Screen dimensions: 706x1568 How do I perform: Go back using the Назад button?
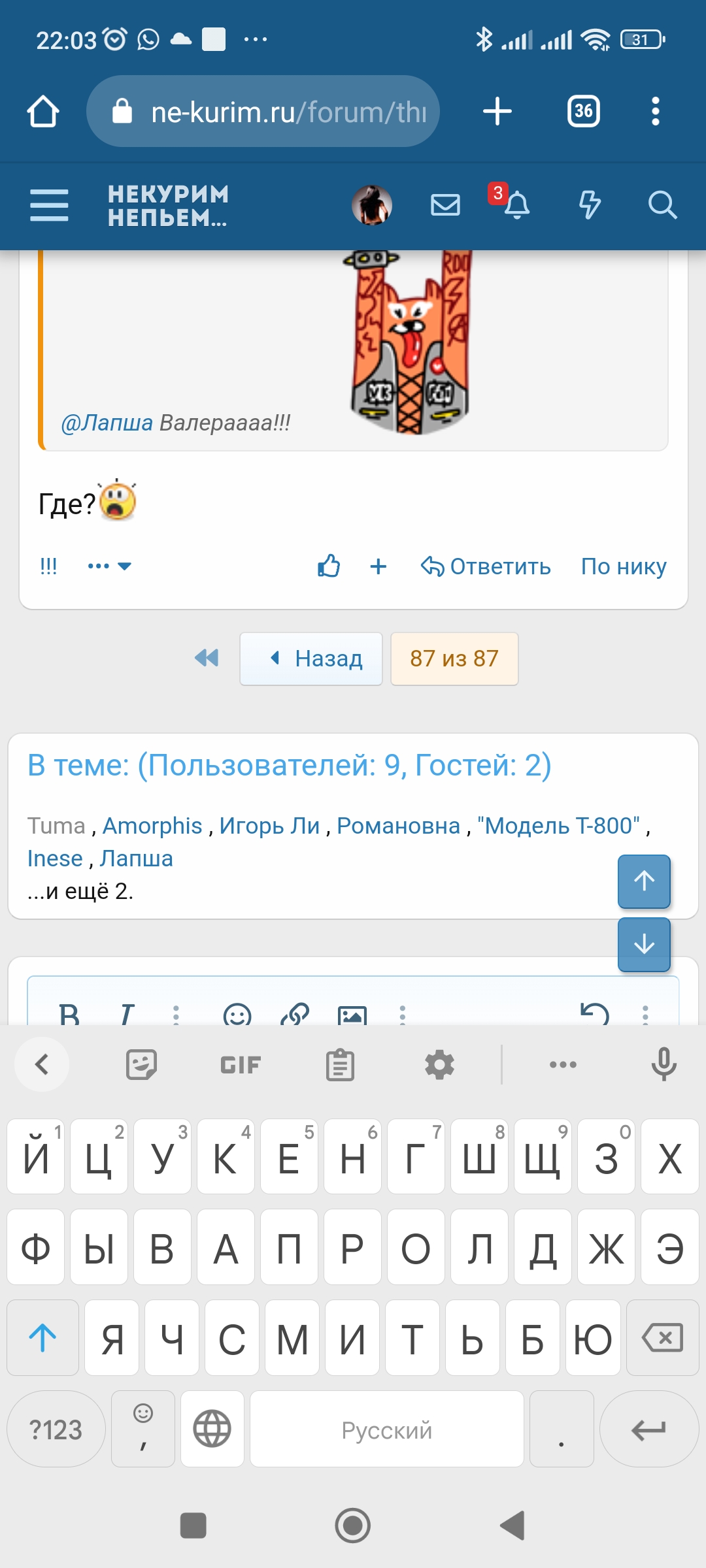(x=311, y=659)
